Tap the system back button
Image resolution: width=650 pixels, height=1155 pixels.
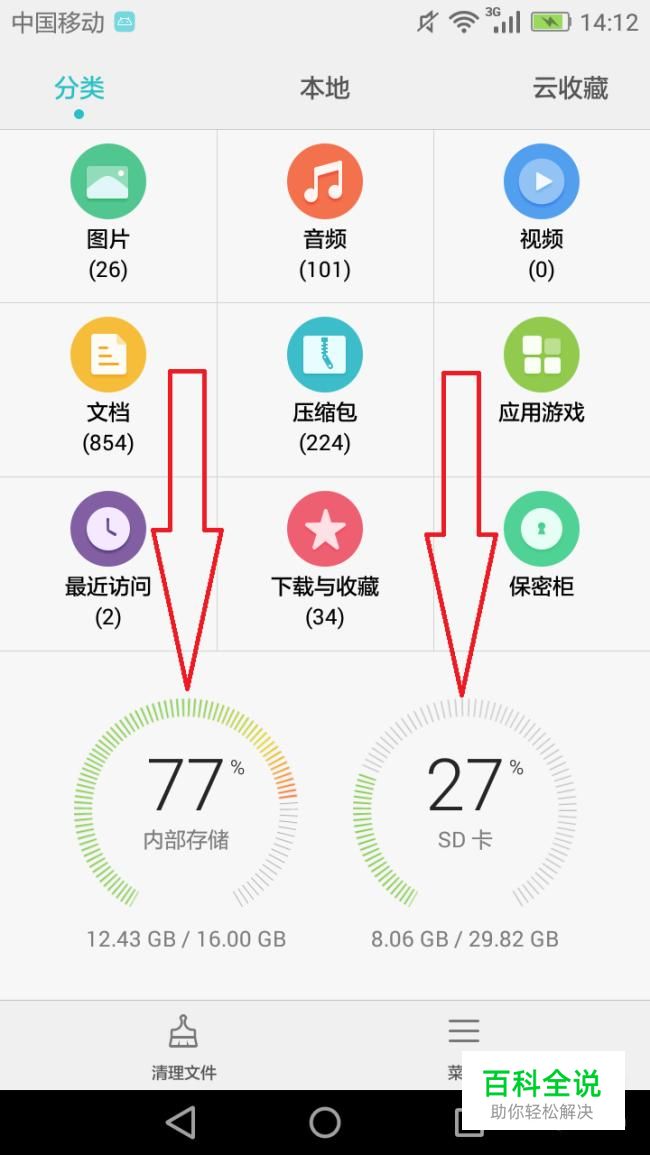pos(181,1123)
